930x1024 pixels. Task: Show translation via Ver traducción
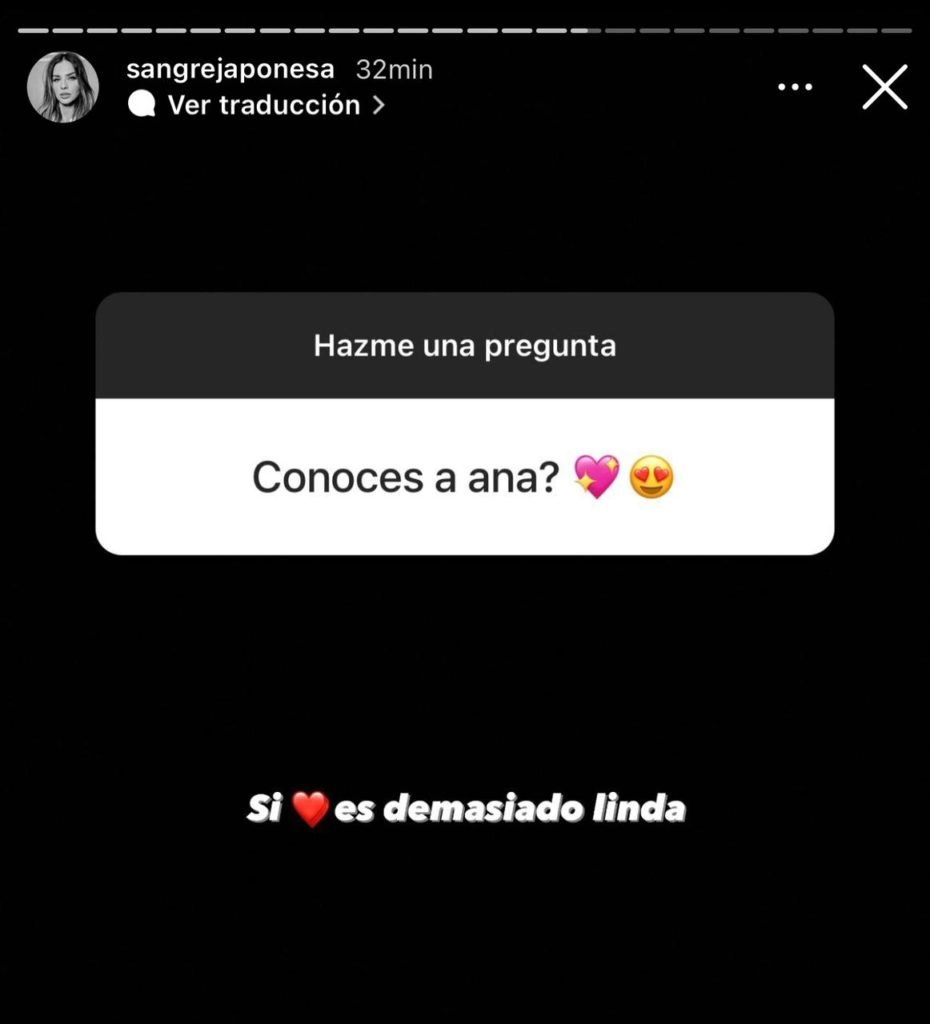(263, 105)
